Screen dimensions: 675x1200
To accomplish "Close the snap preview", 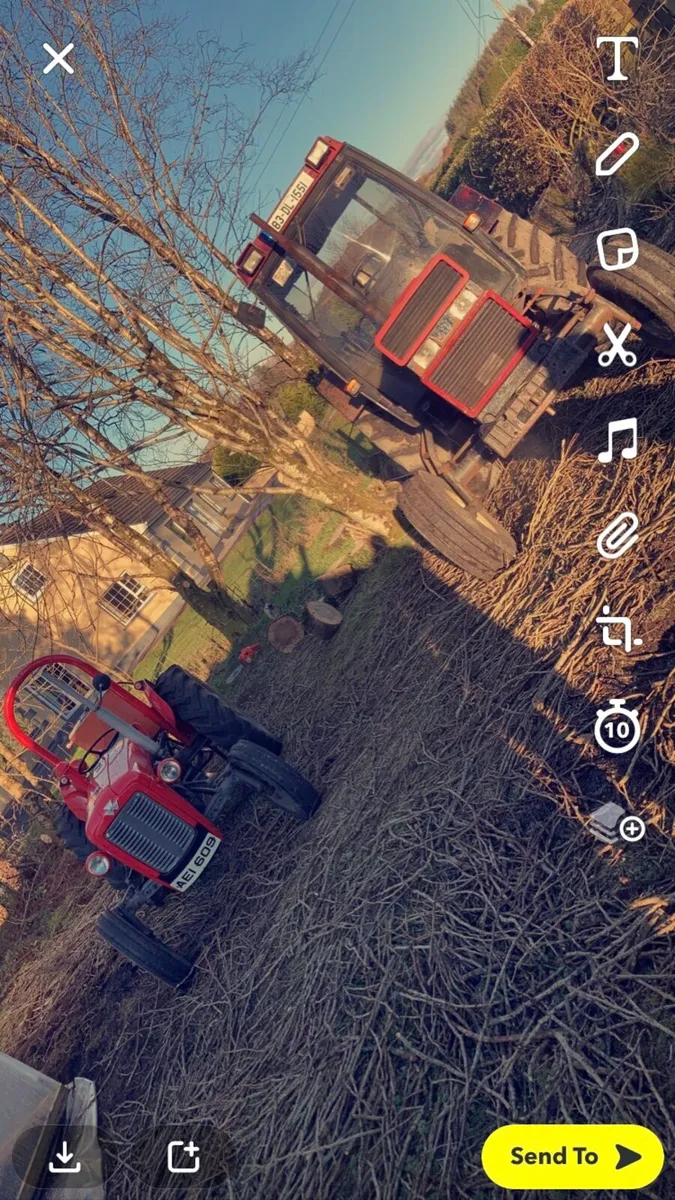I will [x=58, y=59].
